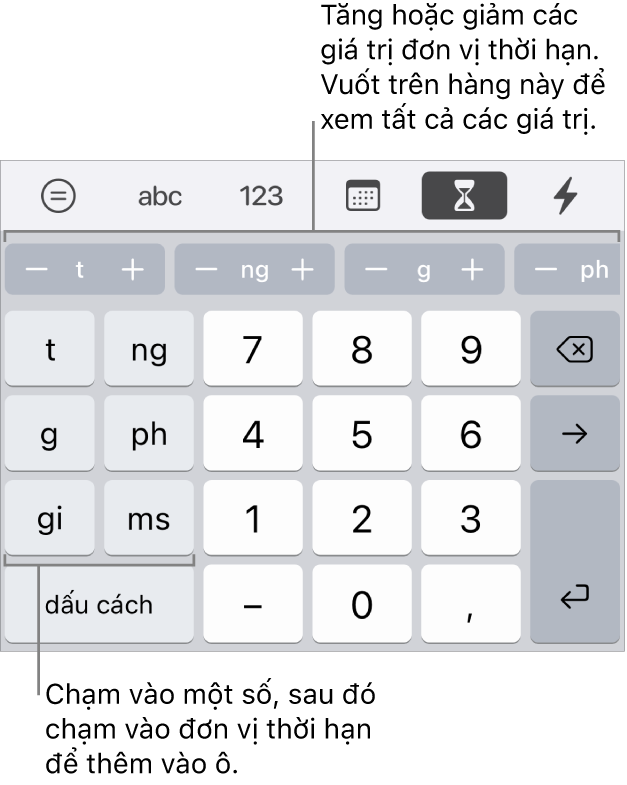Viewport: 627px width, 785px height.
Task: Switch to the formula keyboard
Action: click(x=58, y=197)
